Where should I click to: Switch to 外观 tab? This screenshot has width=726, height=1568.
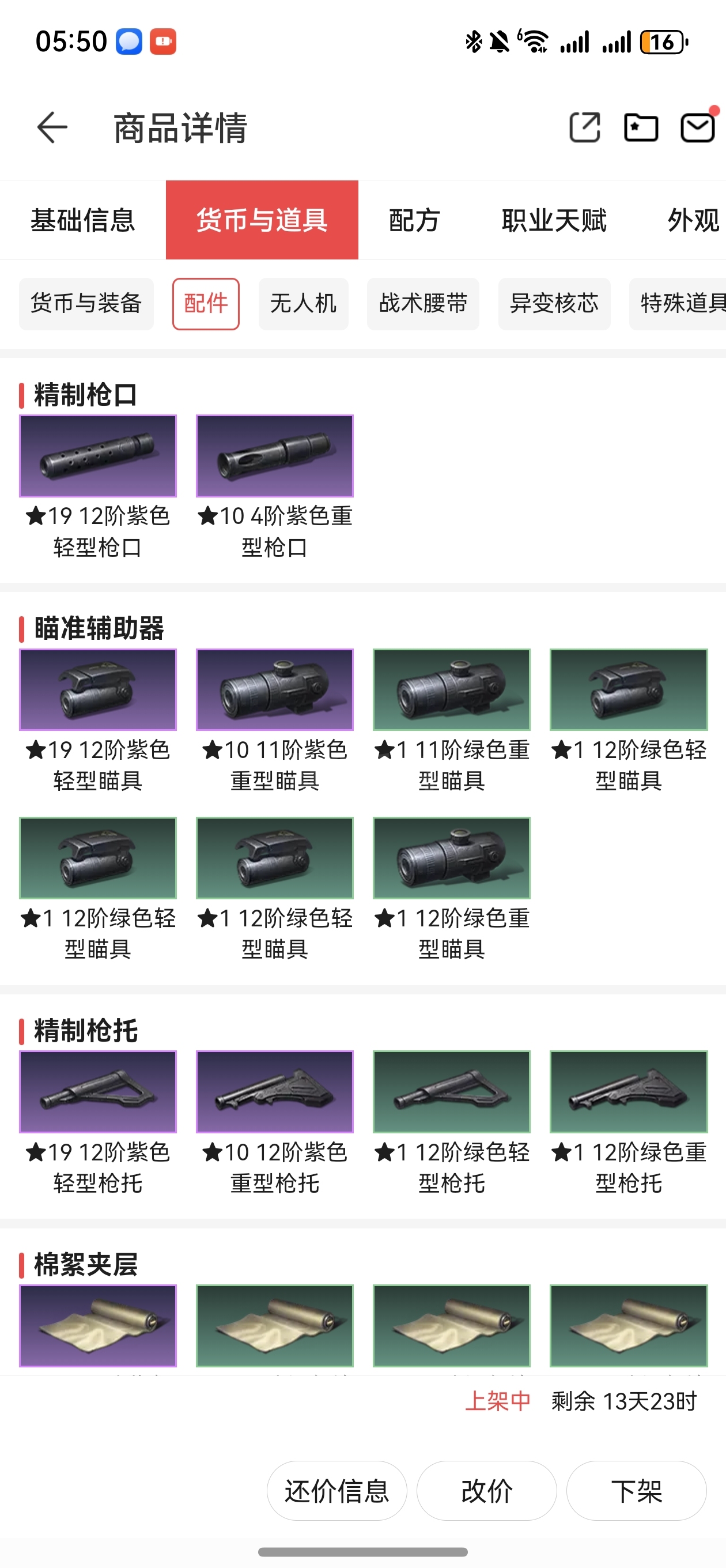click(693, 220)
